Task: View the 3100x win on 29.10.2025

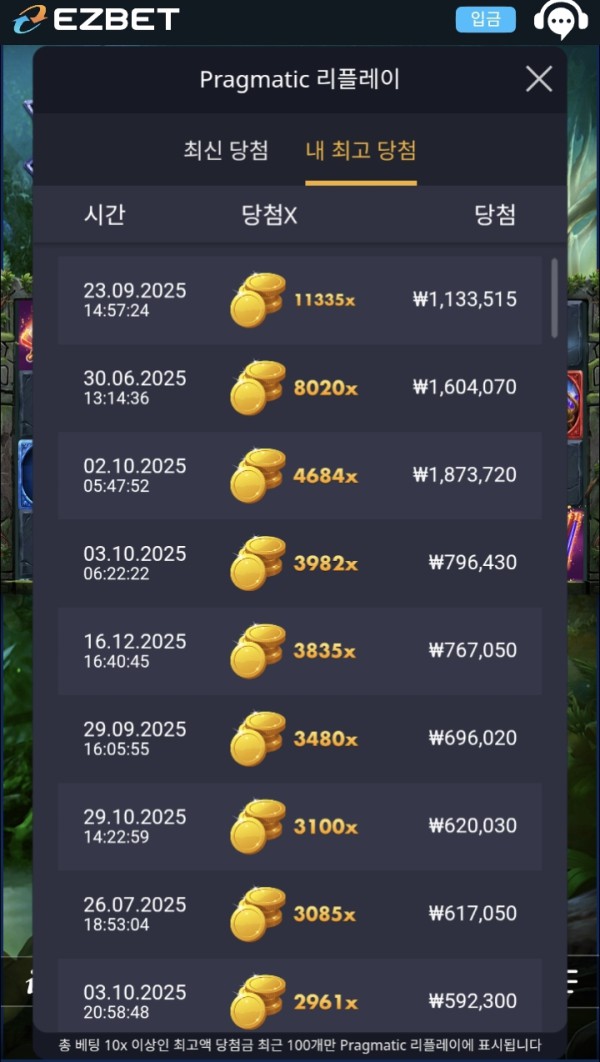Action: click(300, 826)
